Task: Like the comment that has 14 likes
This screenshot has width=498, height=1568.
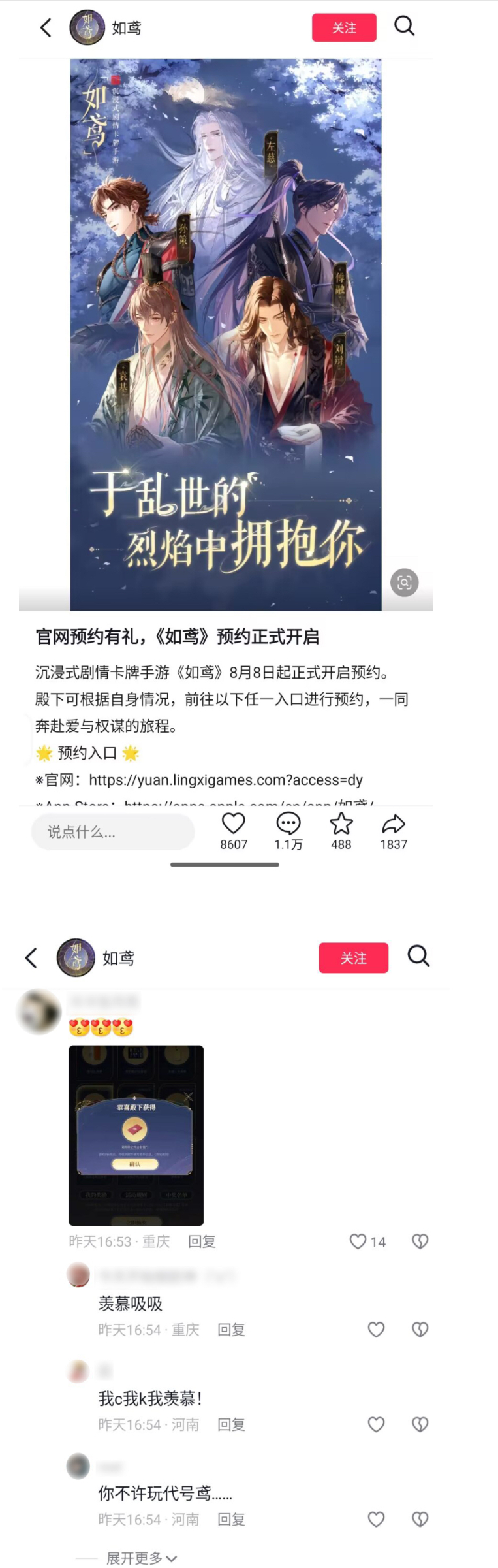Action: click(358, 1241)
